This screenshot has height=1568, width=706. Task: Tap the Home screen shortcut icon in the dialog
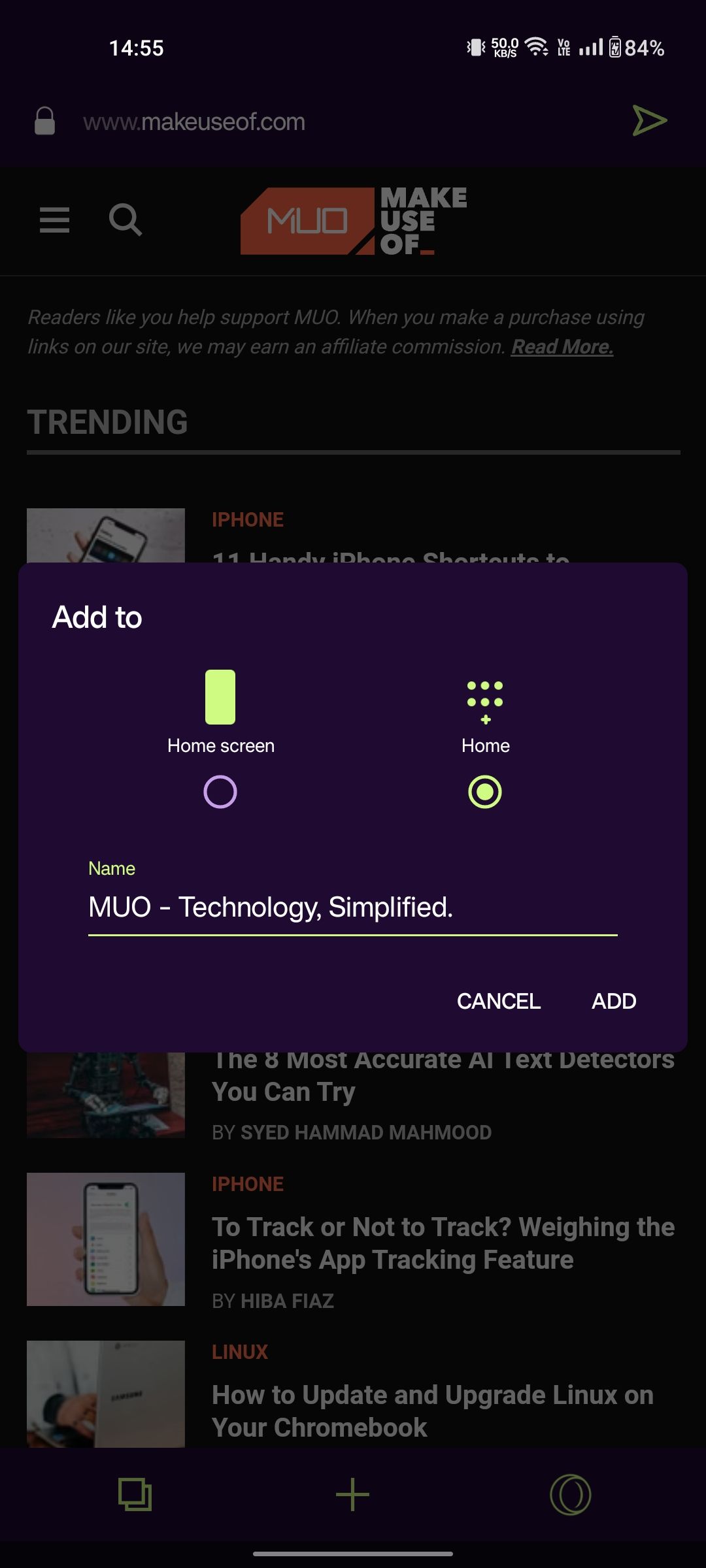(221, 696)
